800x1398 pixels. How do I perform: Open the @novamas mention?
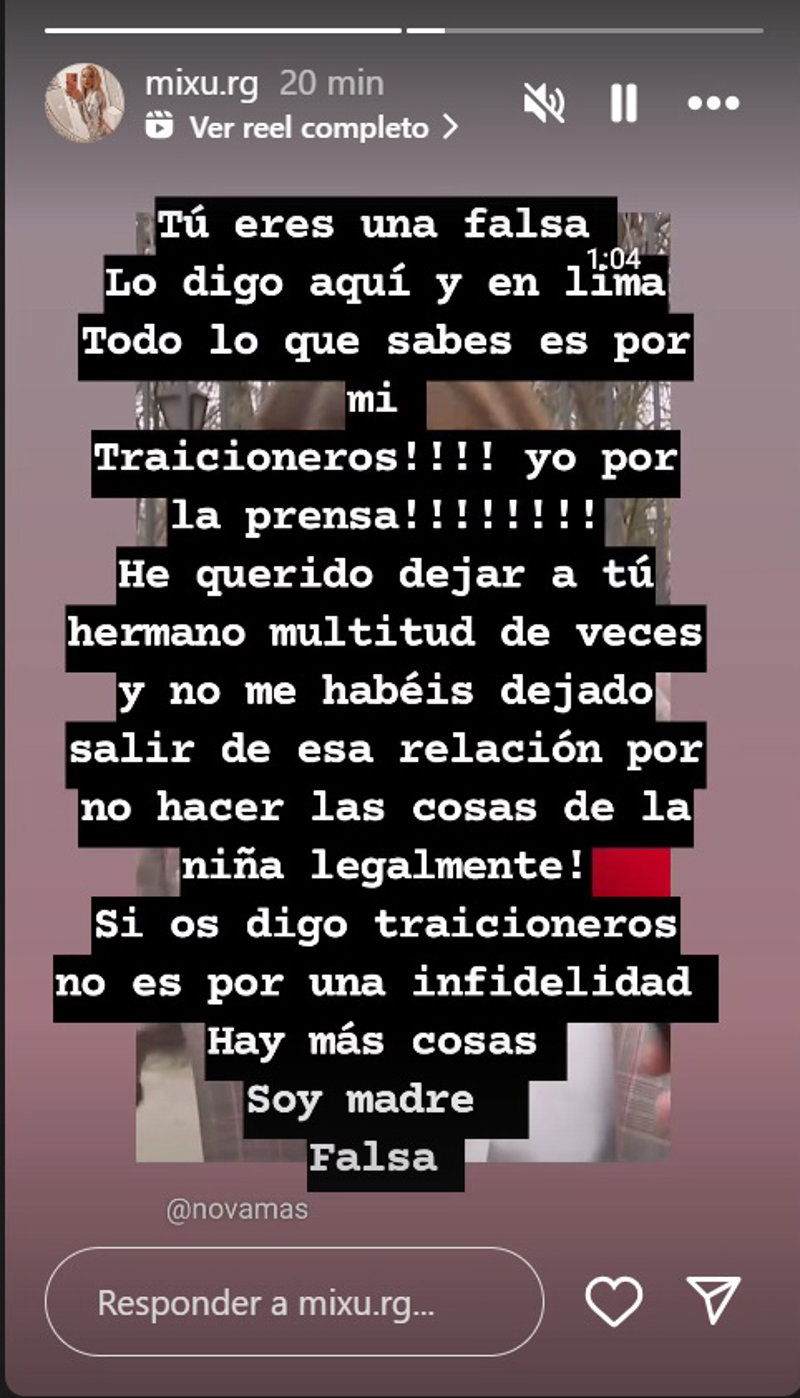coord(237,1210)
